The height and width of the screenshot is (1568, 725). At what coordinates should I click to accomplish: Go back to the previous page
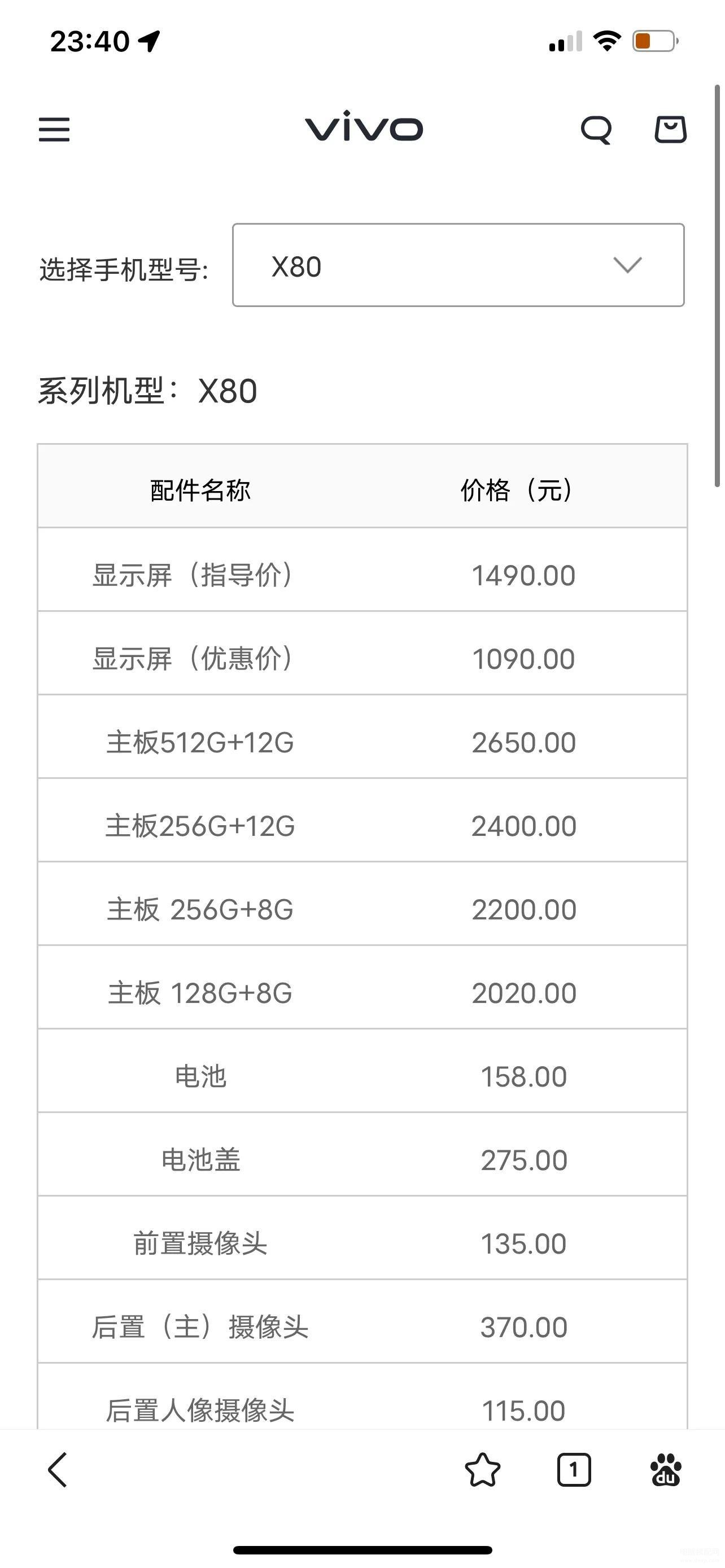tap(57, 1470)
